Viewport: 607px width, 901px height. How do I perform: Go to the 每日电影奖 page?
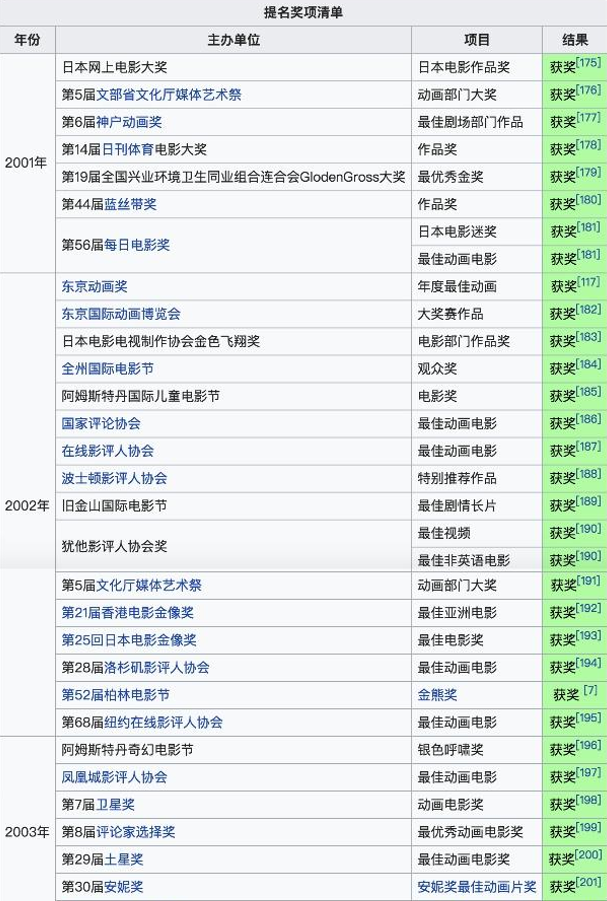tap(137, 245)
